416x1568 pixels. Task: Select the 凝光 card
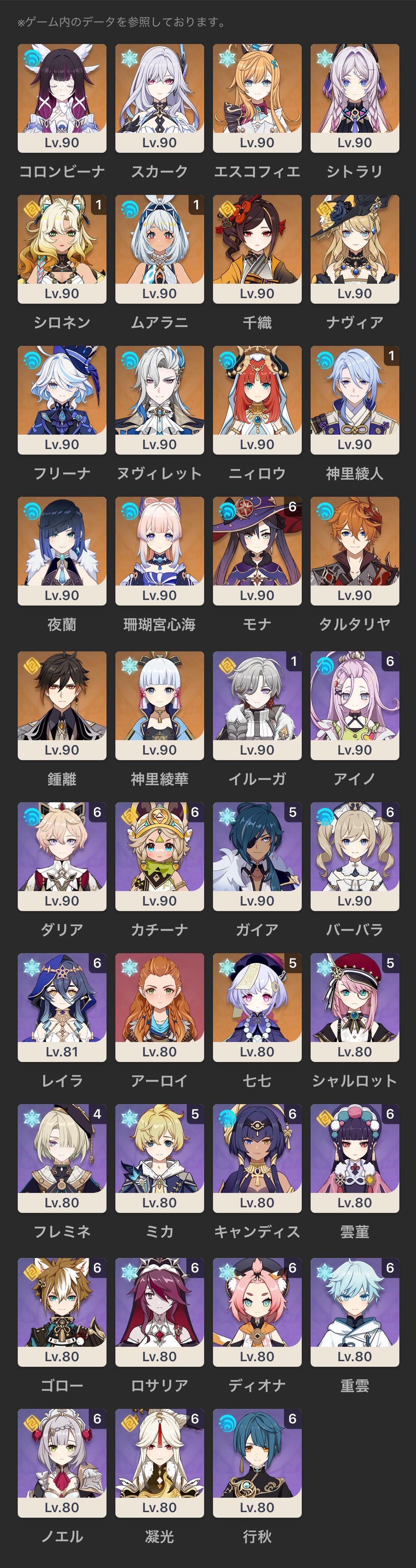tap(159, 1463)
